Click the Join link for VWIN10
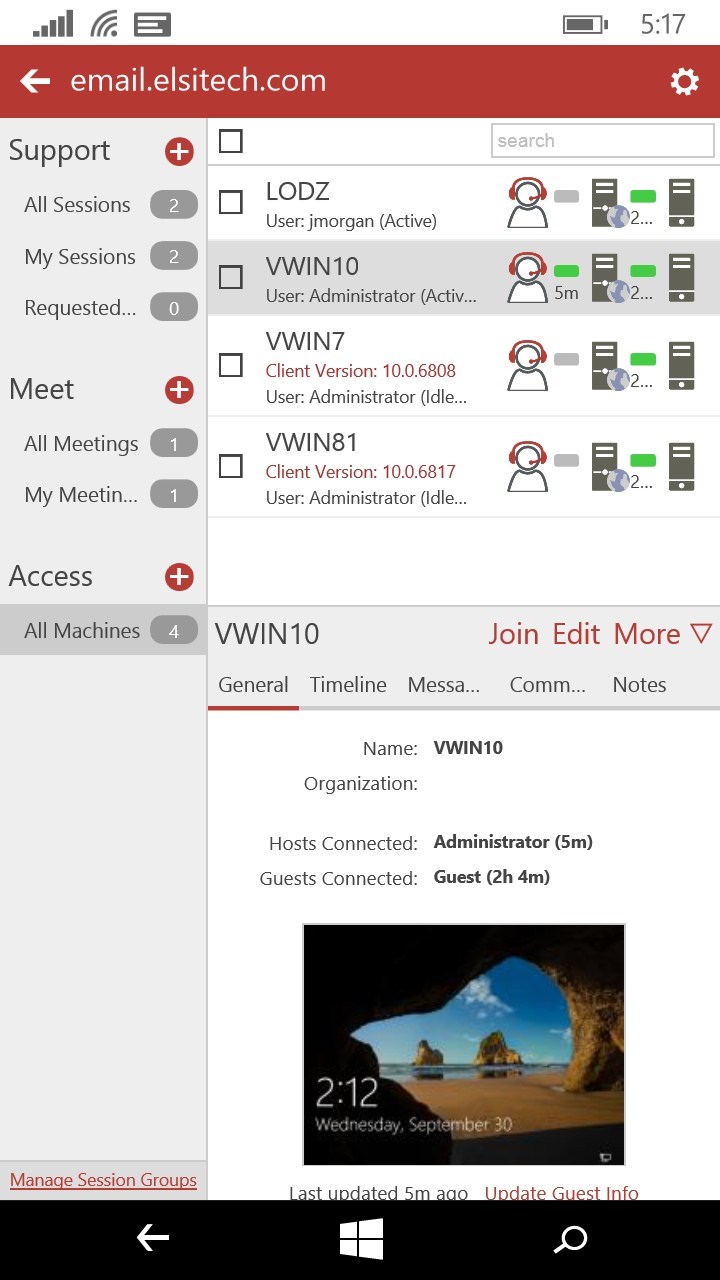The width and height of the screenshot is (720, 1280). pyautogui.click(x=513, y=634)
